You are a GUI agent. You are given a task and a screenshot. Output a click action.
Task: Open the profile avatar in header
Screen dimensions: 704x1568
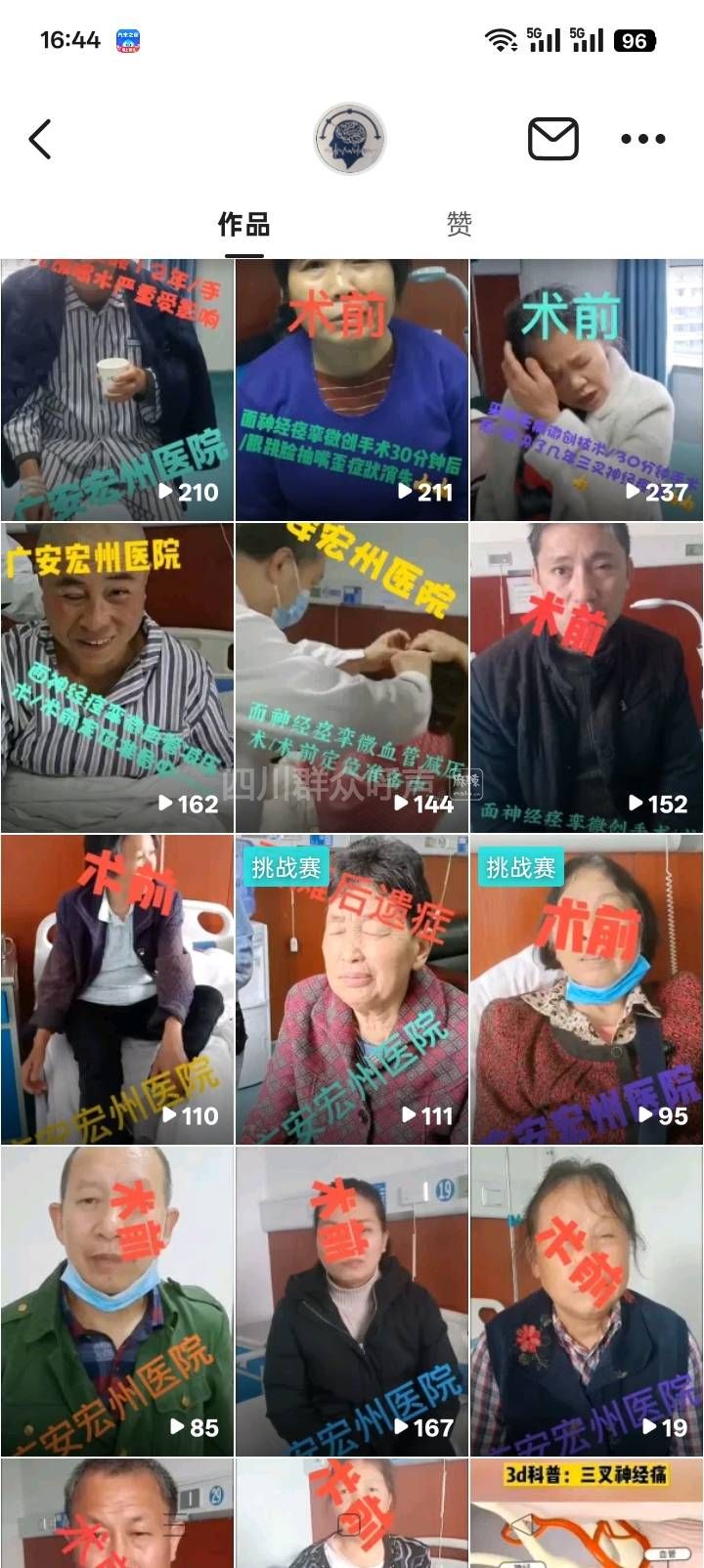coord(350,140)
